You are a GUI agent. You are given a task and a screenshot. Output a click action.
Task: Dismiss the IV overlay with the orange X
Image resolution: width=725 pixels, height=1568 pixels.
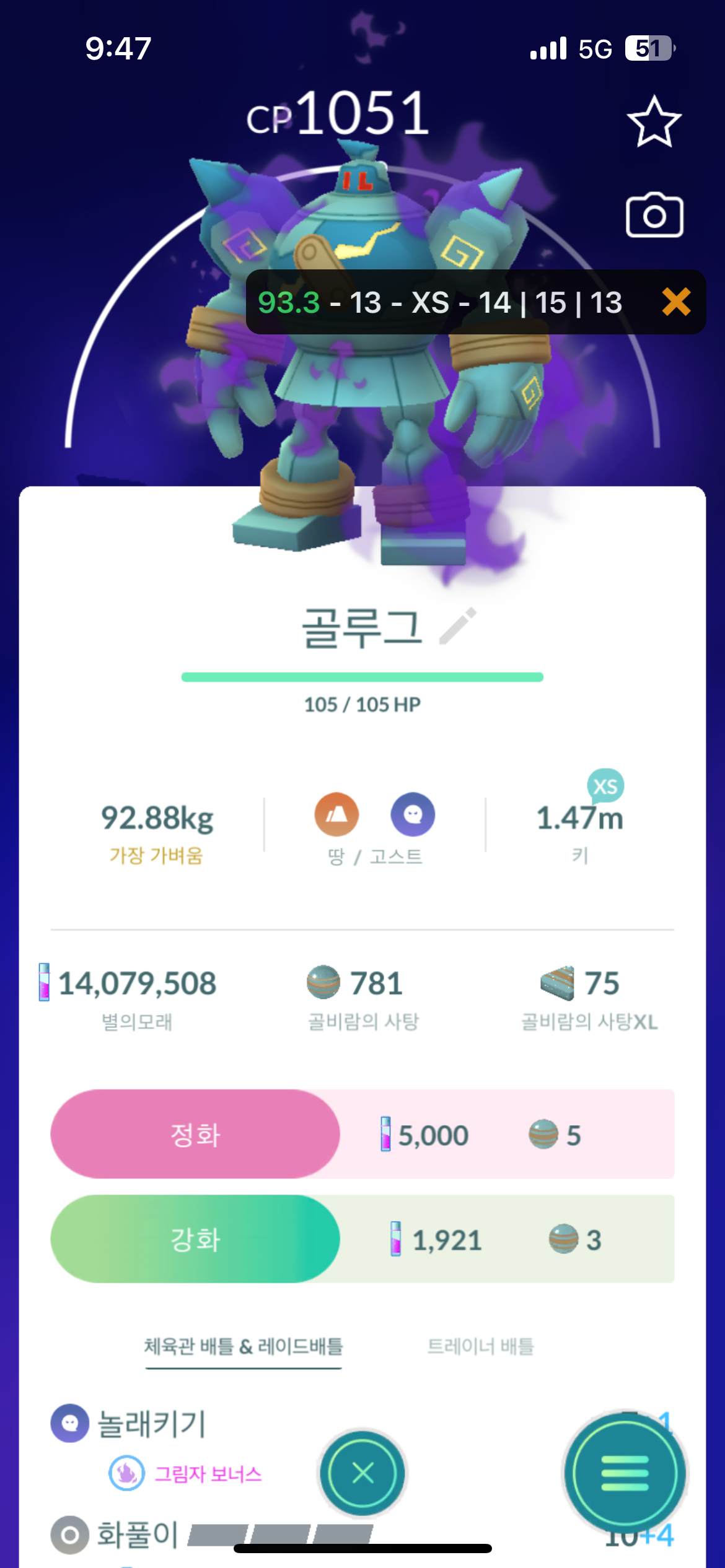pos(676,302)
